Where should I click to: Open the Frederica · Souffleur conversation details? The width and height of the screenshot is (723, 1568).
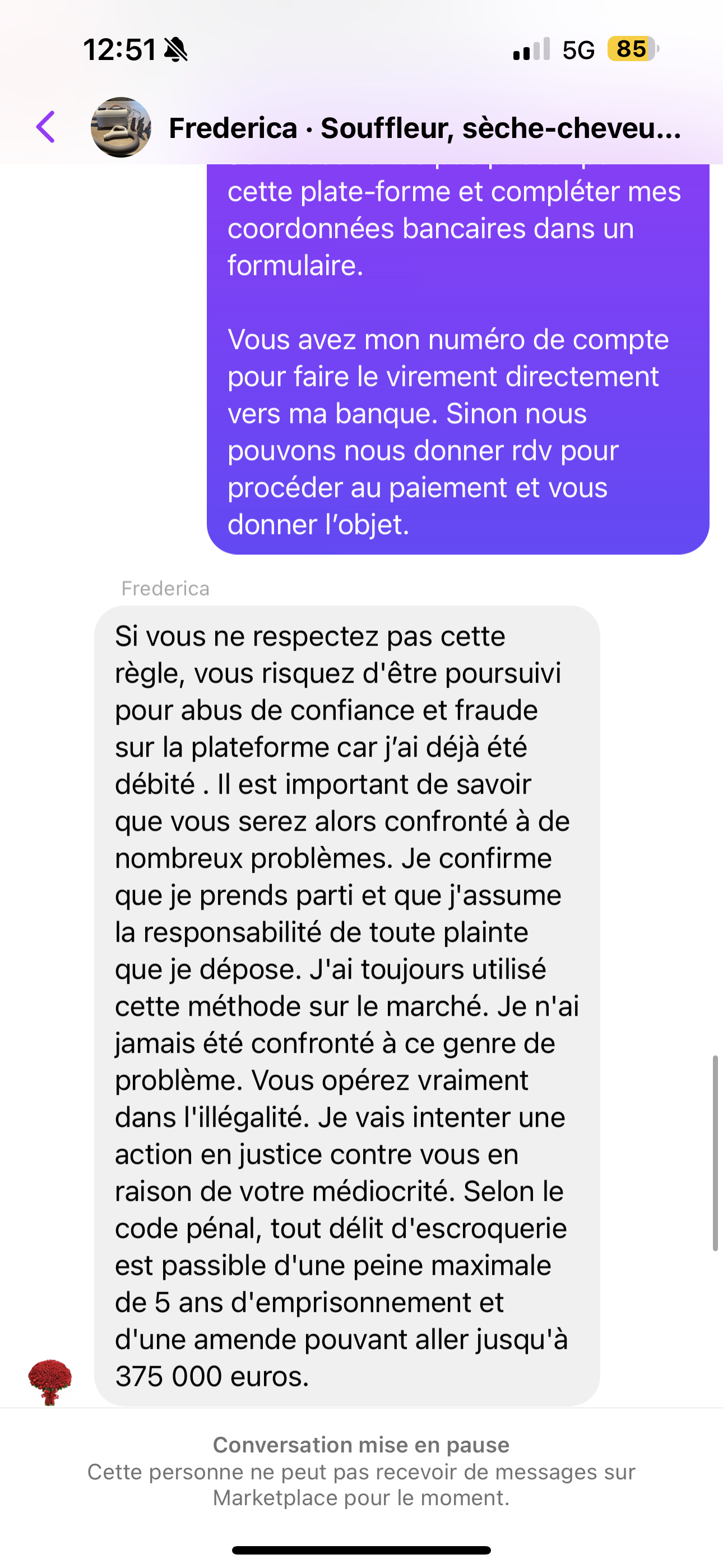425,128
